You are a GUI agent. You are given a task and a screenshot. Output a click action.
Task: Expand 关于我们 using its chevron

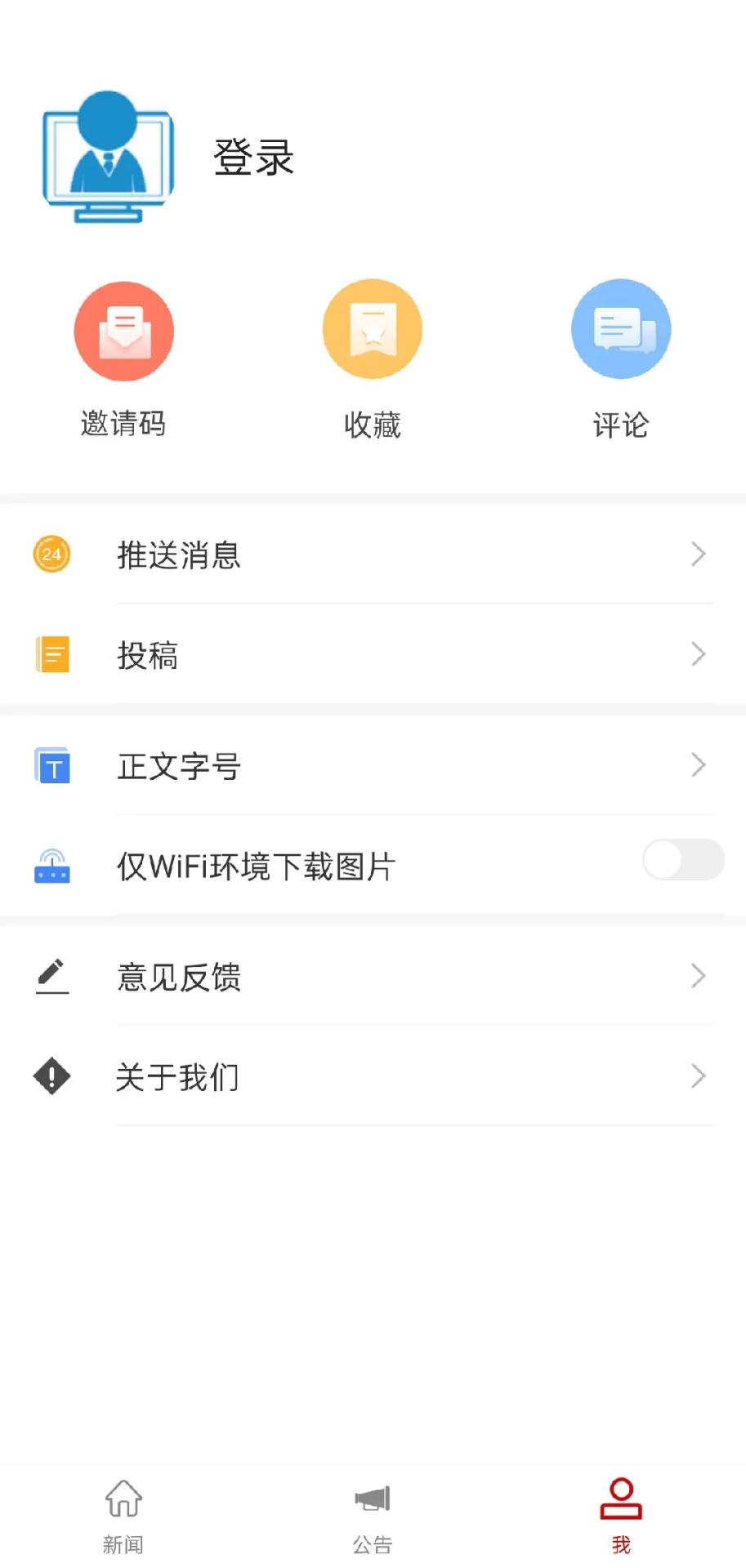point(698,1076)
